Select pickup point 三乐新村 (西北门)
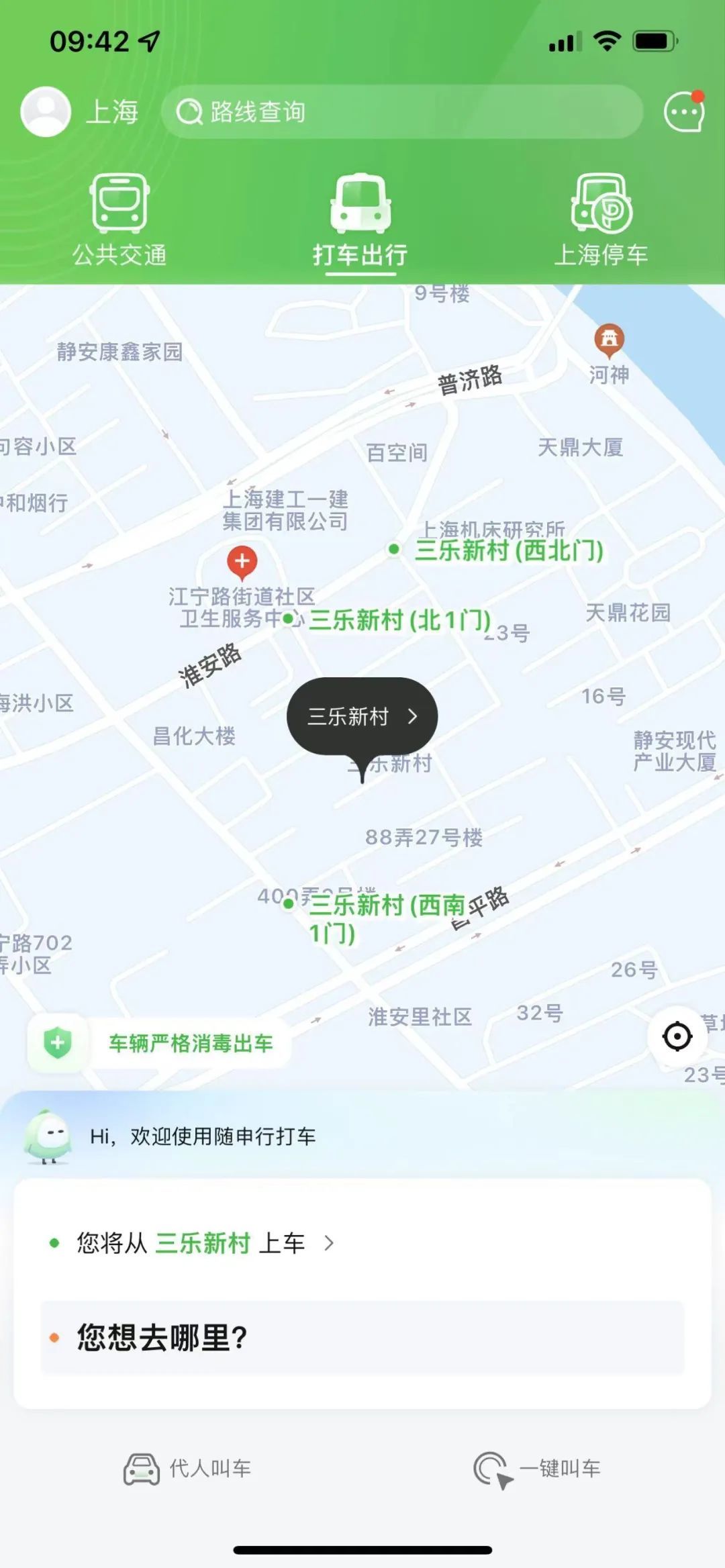The width and height of the screenshot is (725, 1568). tap(508, 550)
